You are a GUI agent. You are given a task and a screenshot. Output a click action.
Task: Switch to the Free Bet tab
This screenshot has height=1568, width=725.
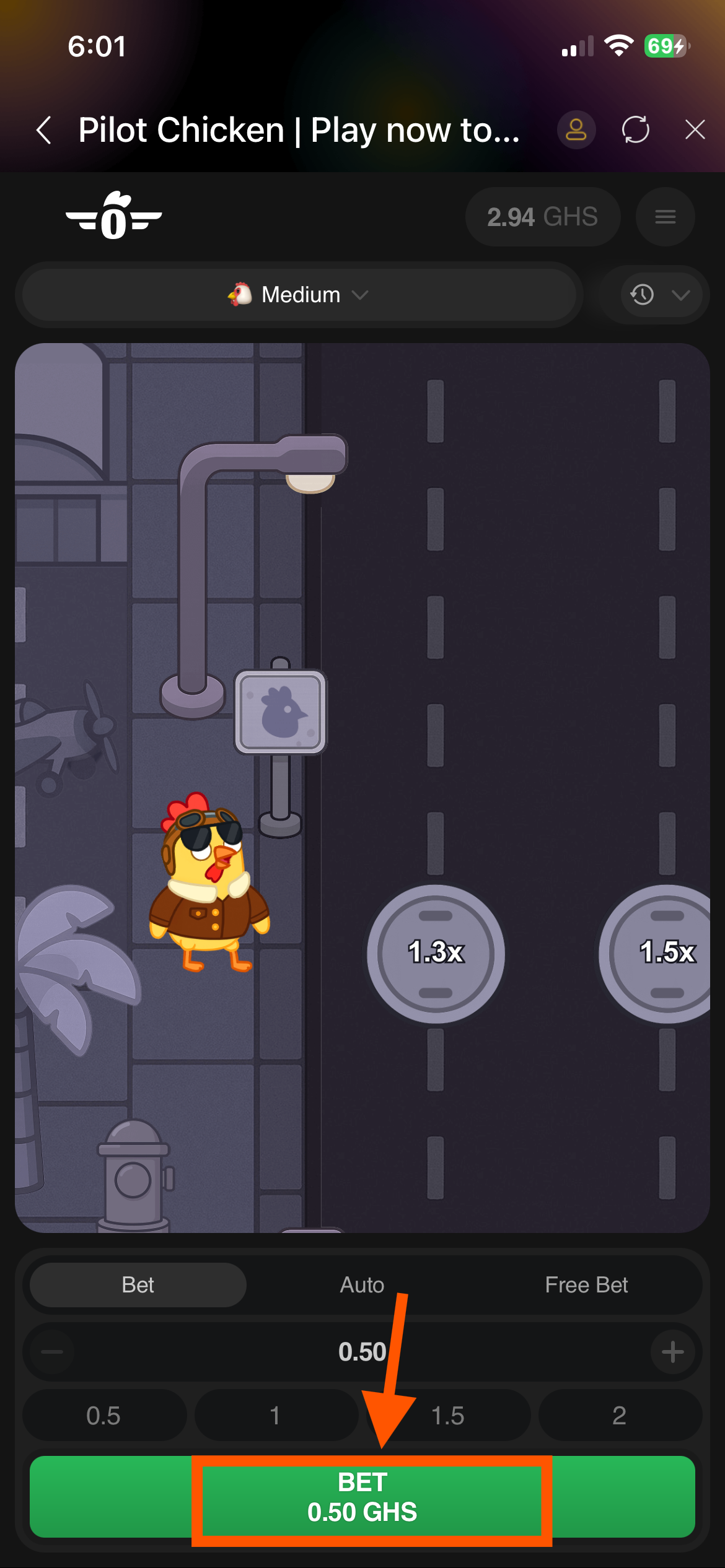pos(586,1285)
